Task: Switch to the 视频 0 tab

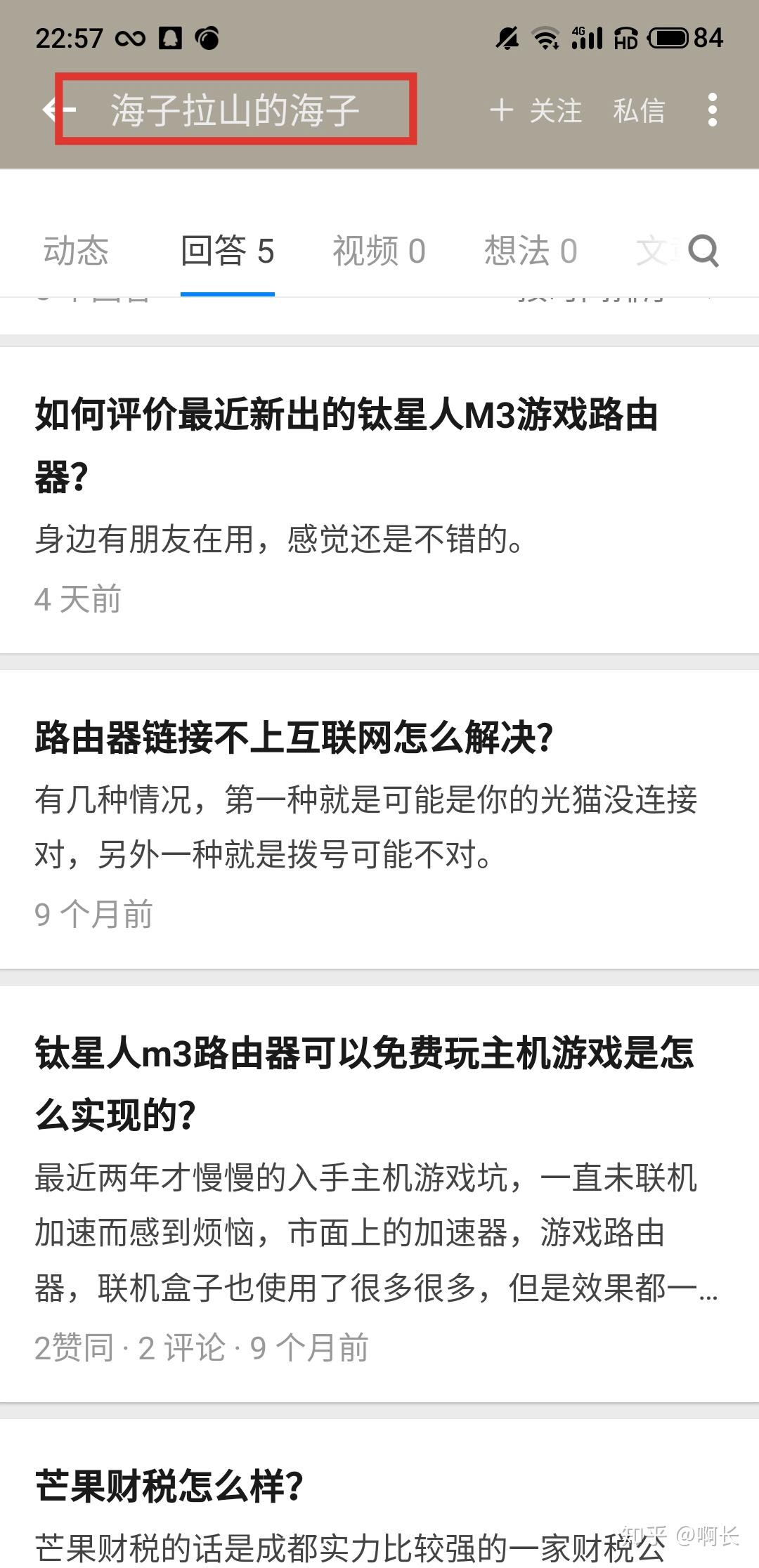Action: pyautogui.click(x=379, y=251)
